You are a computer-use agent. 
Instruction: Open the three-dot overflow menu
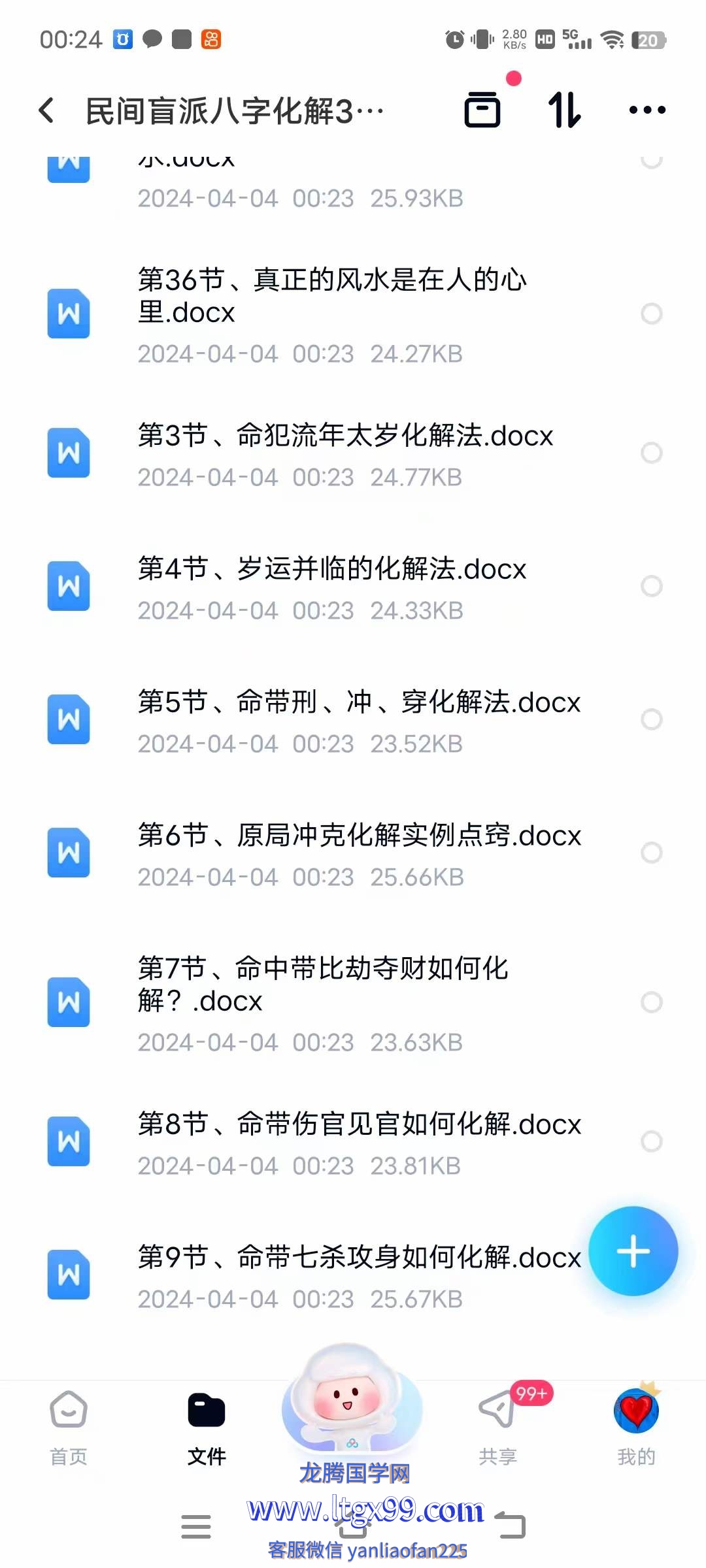[647, 110]
